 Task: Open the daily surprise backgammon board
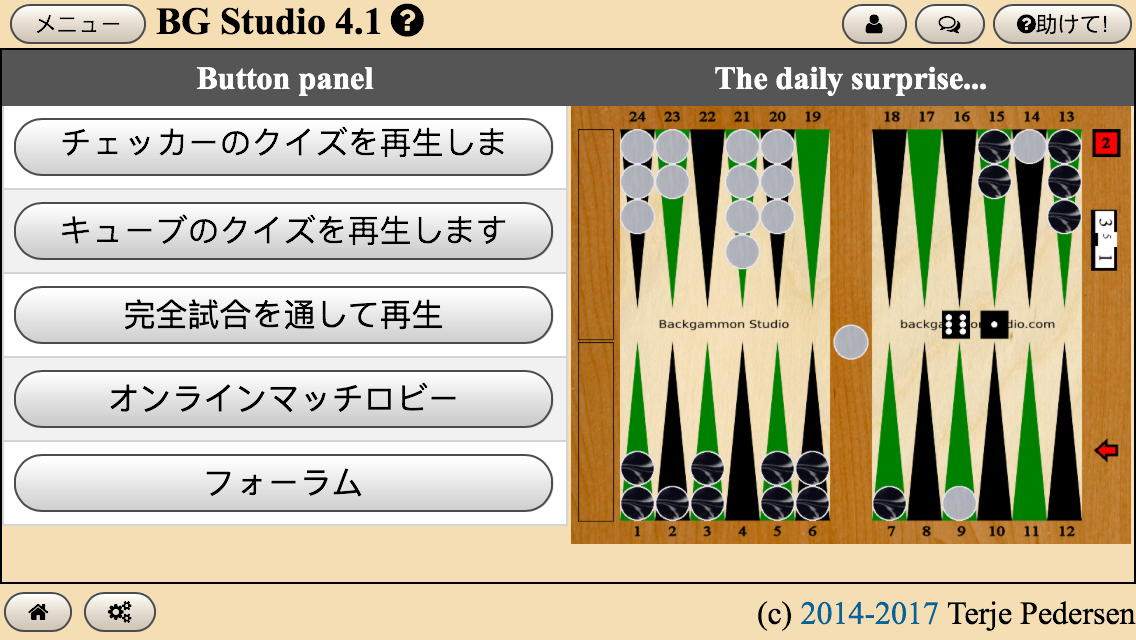click(850, 325)
